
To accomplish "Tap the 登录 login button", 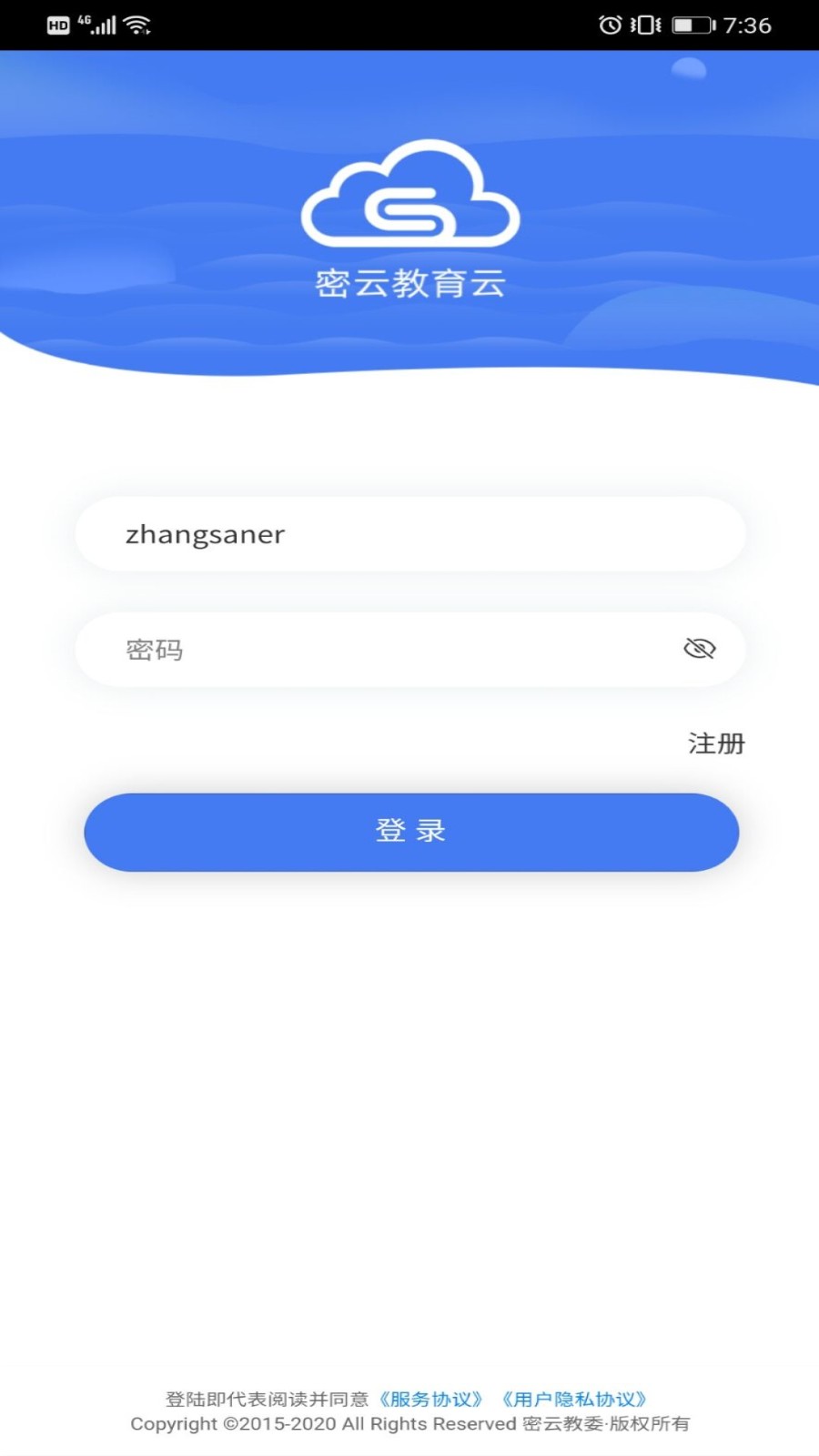I will (410, 832).
